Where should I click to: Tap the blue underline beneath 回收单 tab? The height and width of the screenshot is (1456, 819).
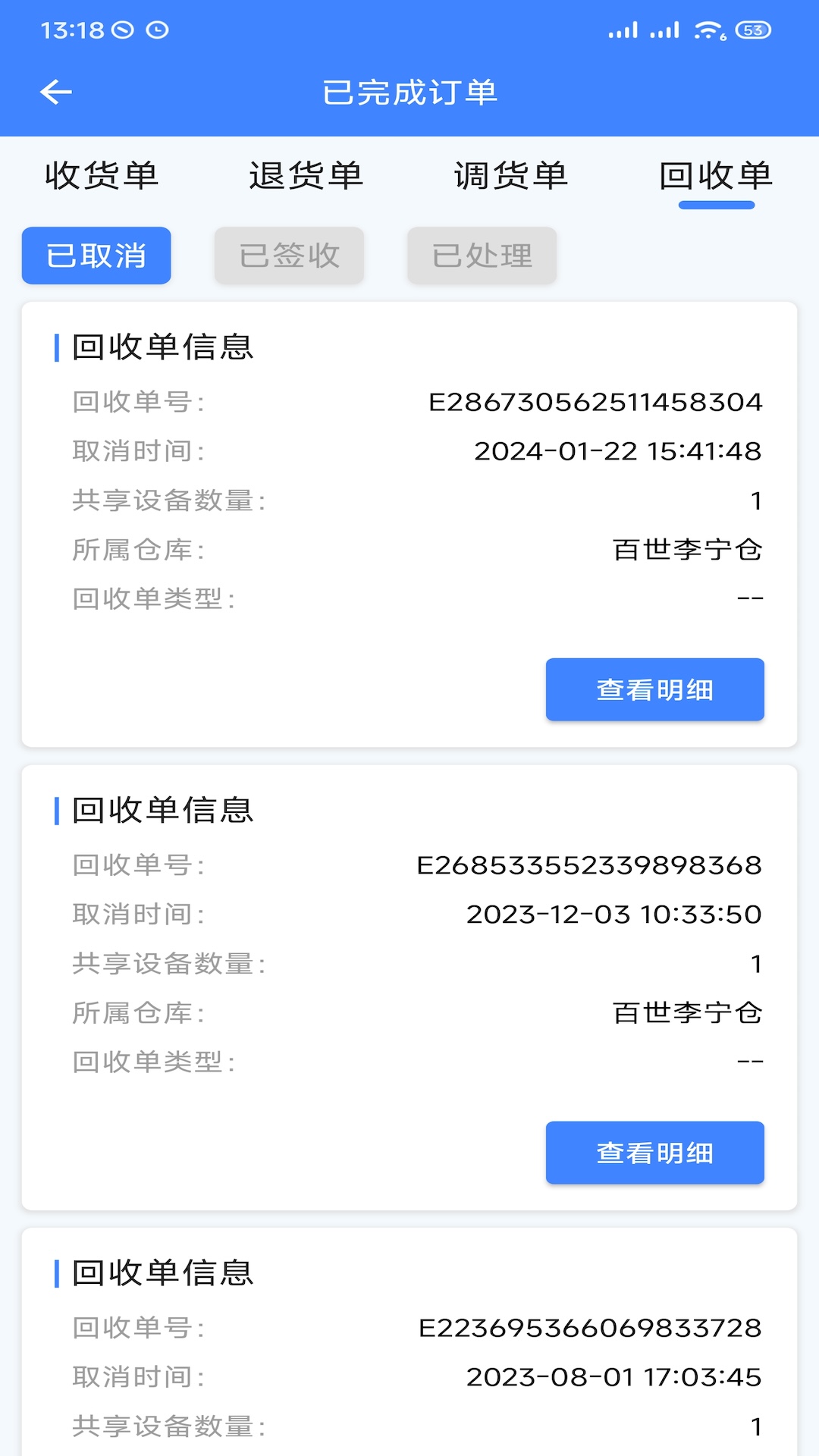716,204
